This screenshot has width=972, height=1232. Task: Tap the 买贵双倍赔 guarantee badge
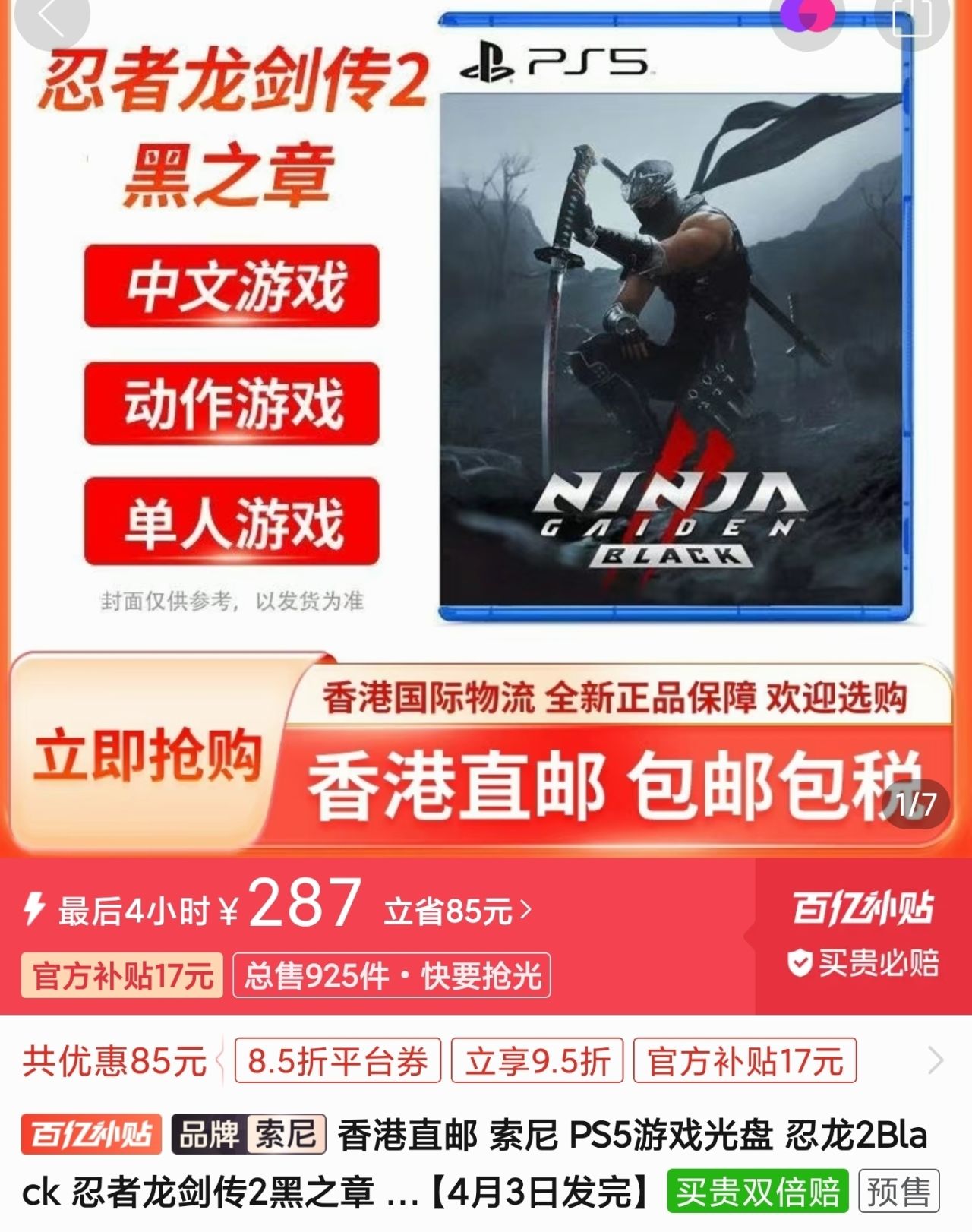(x=758, y=1192)
